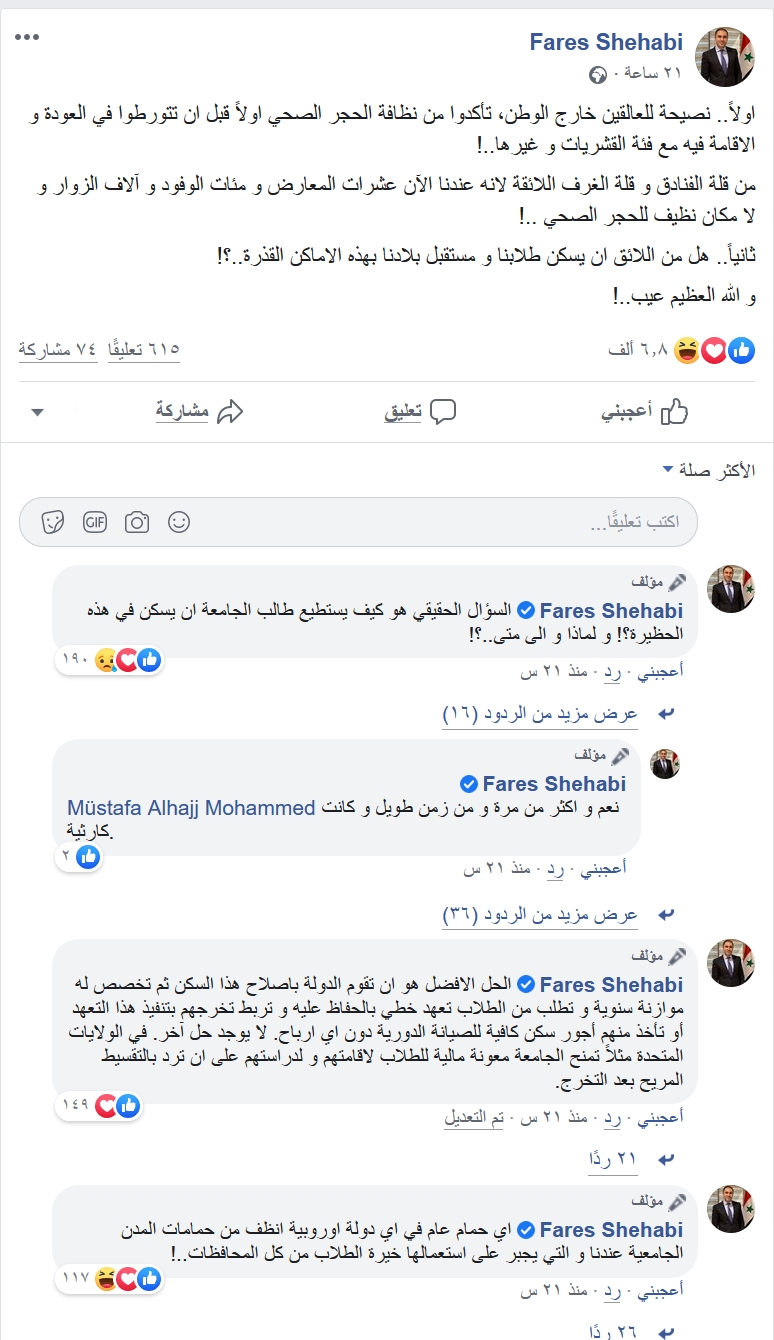Open the post's ٦,٨ ألف reactions list
This screenshot has height=1340, width=774.
pos(634,349)
